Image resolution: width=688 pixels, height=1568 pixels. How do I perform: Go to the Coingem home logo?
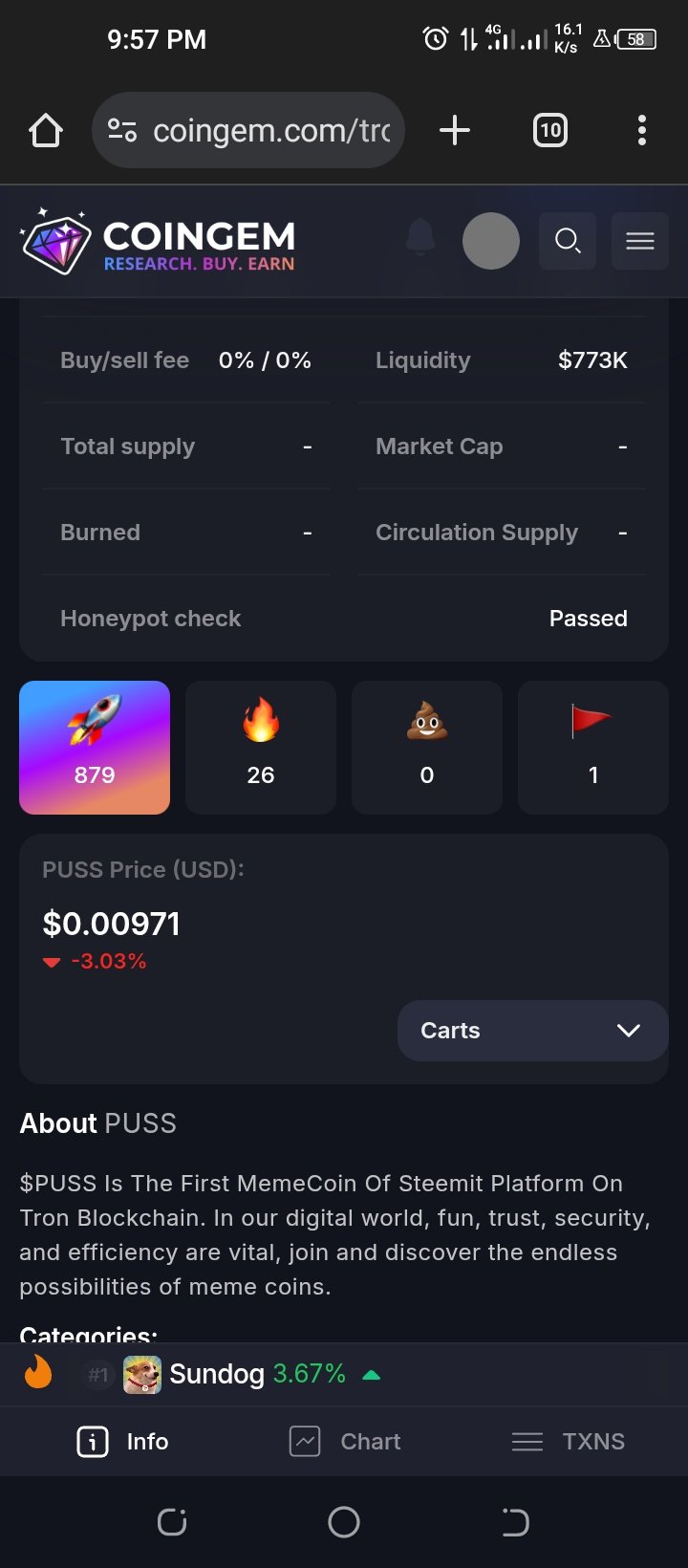158,241
